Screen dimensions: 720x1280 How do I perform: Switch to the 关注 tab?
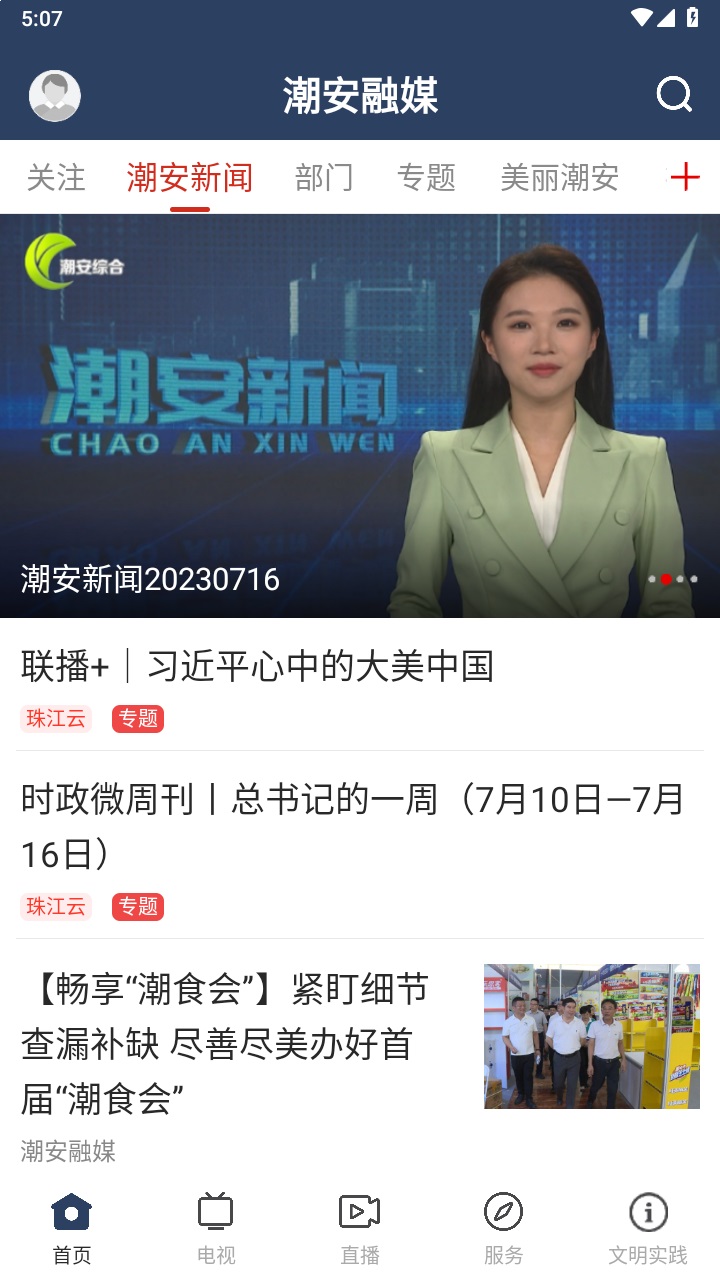56,178
